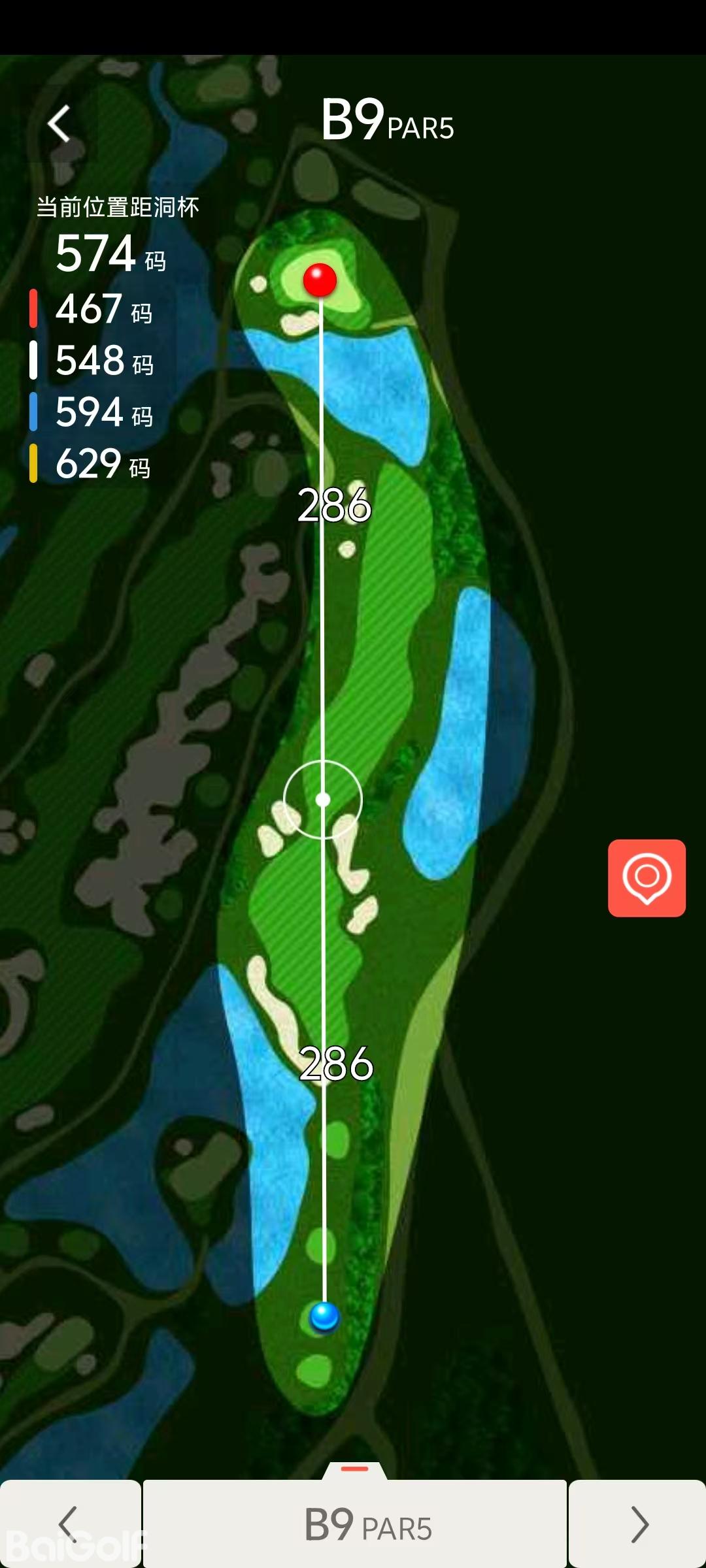The height and width of the screenshot is (1568, 706).
Task: Go to the previous hole
Action: point(69,1524)
